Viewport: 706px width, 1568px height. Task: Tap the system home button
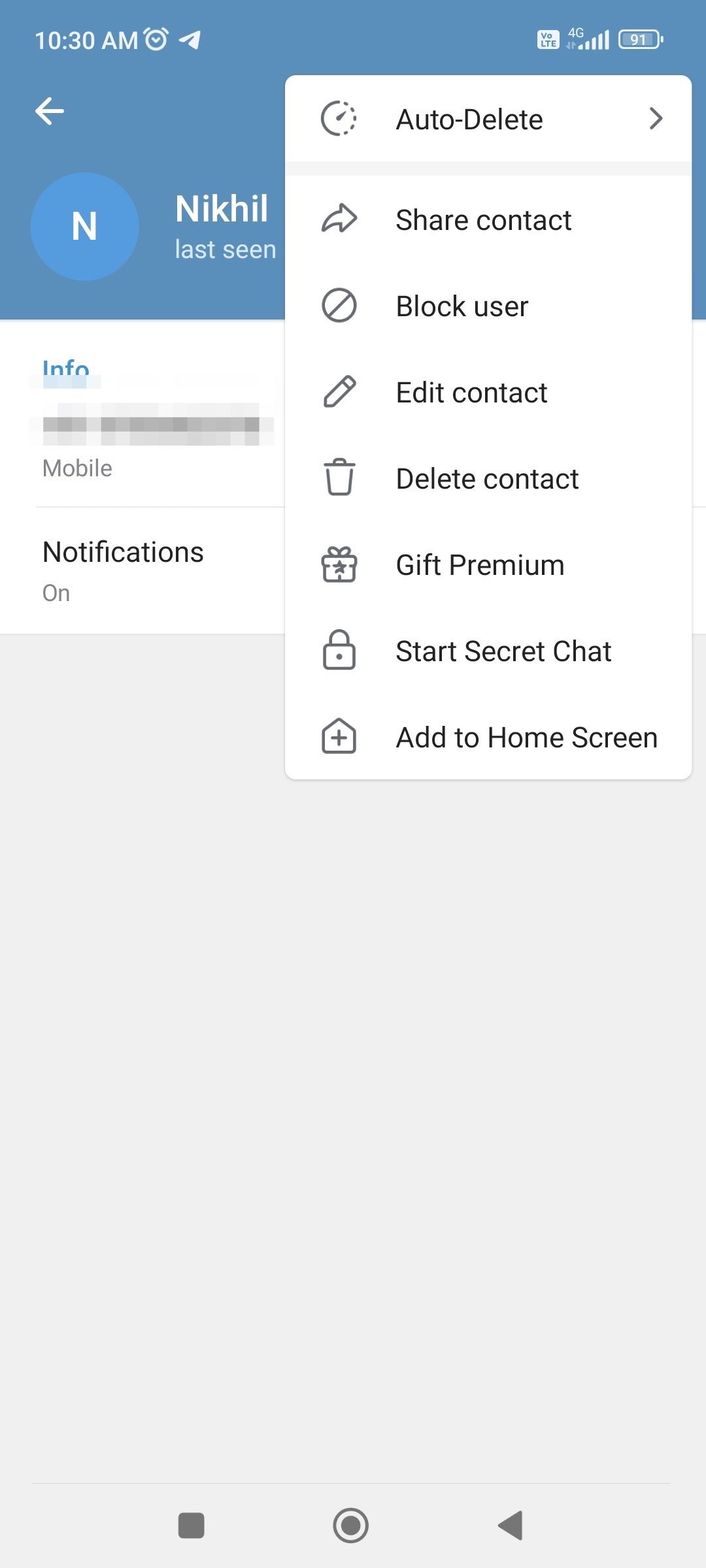coord(351,1526)
